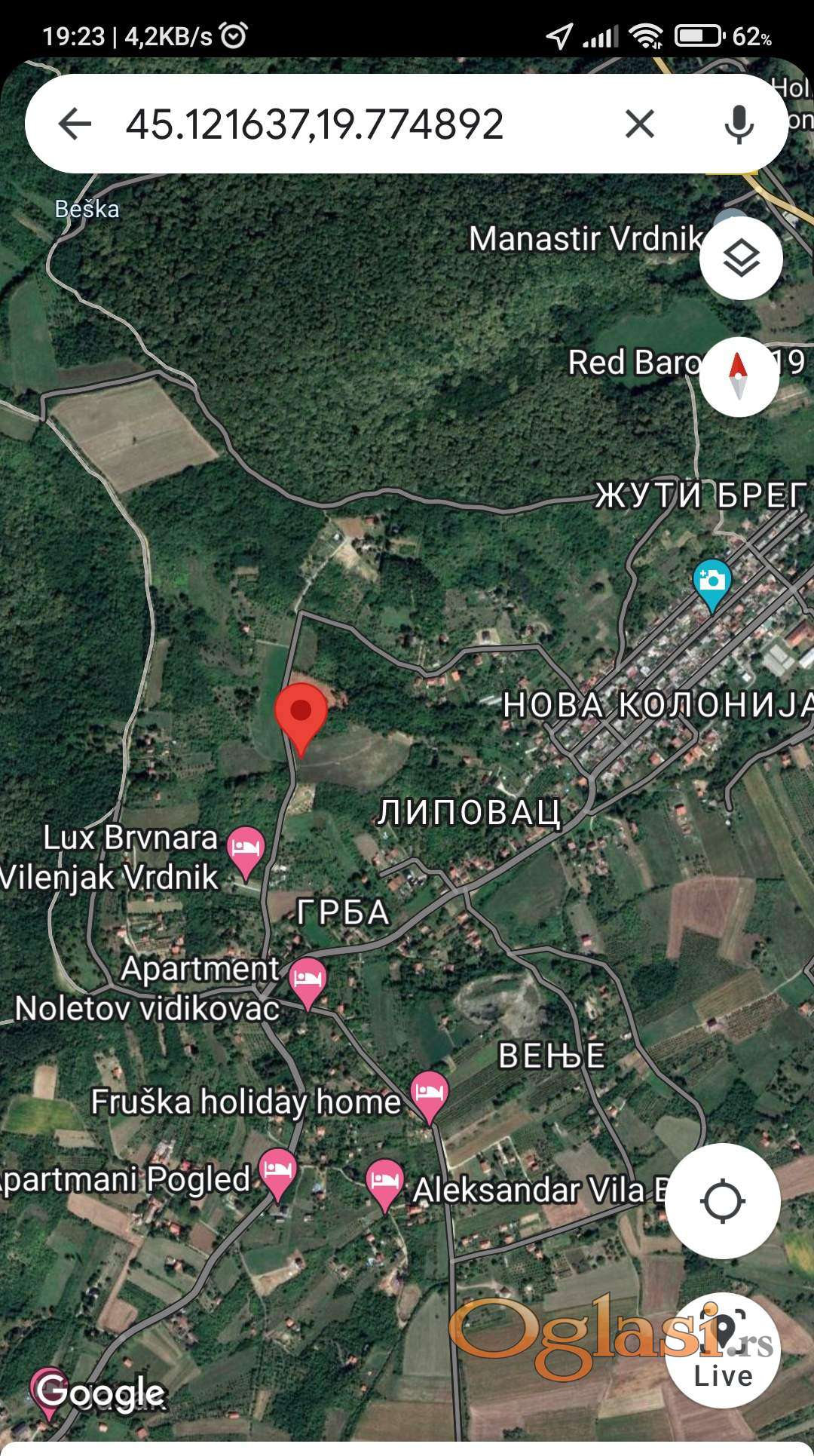Viewport: 814px width, 1456px height.
Task: Open Live View mode
Action: click(x=722, y=1350)
